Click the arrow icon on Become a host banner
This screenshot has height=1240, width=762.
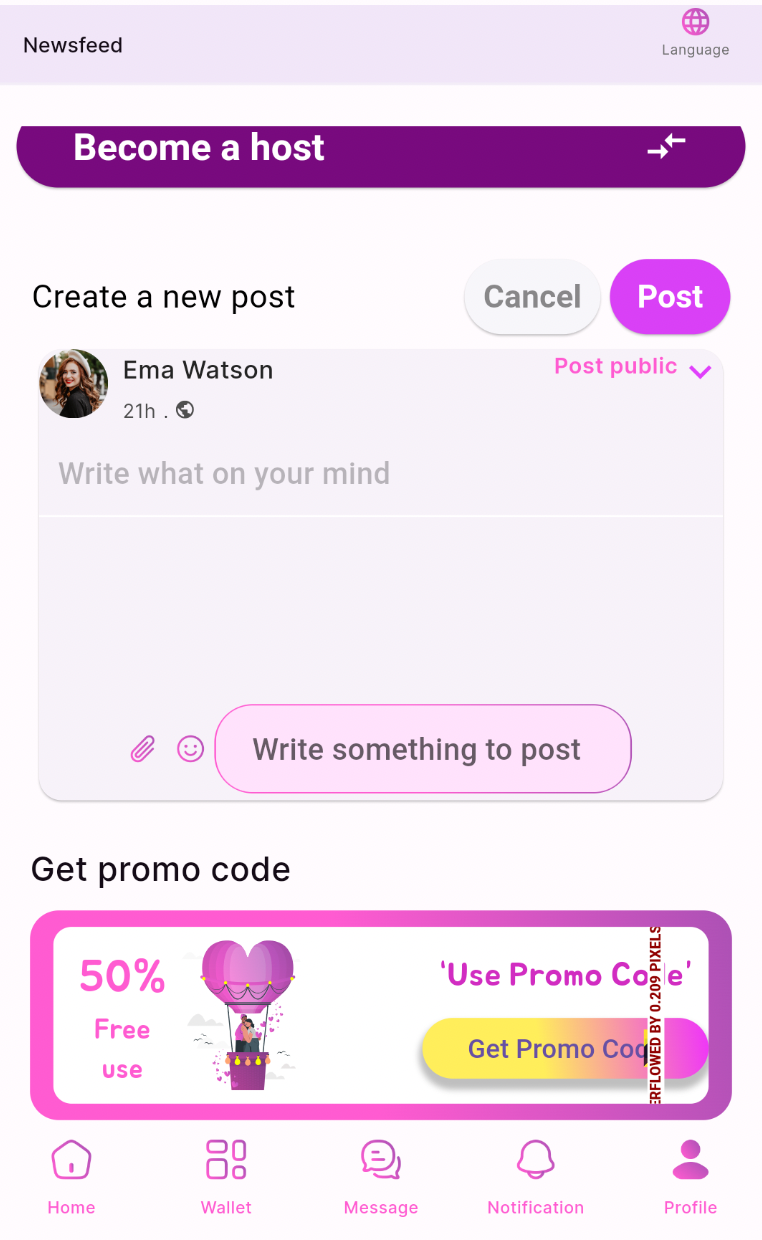click(x=667, y=146)
